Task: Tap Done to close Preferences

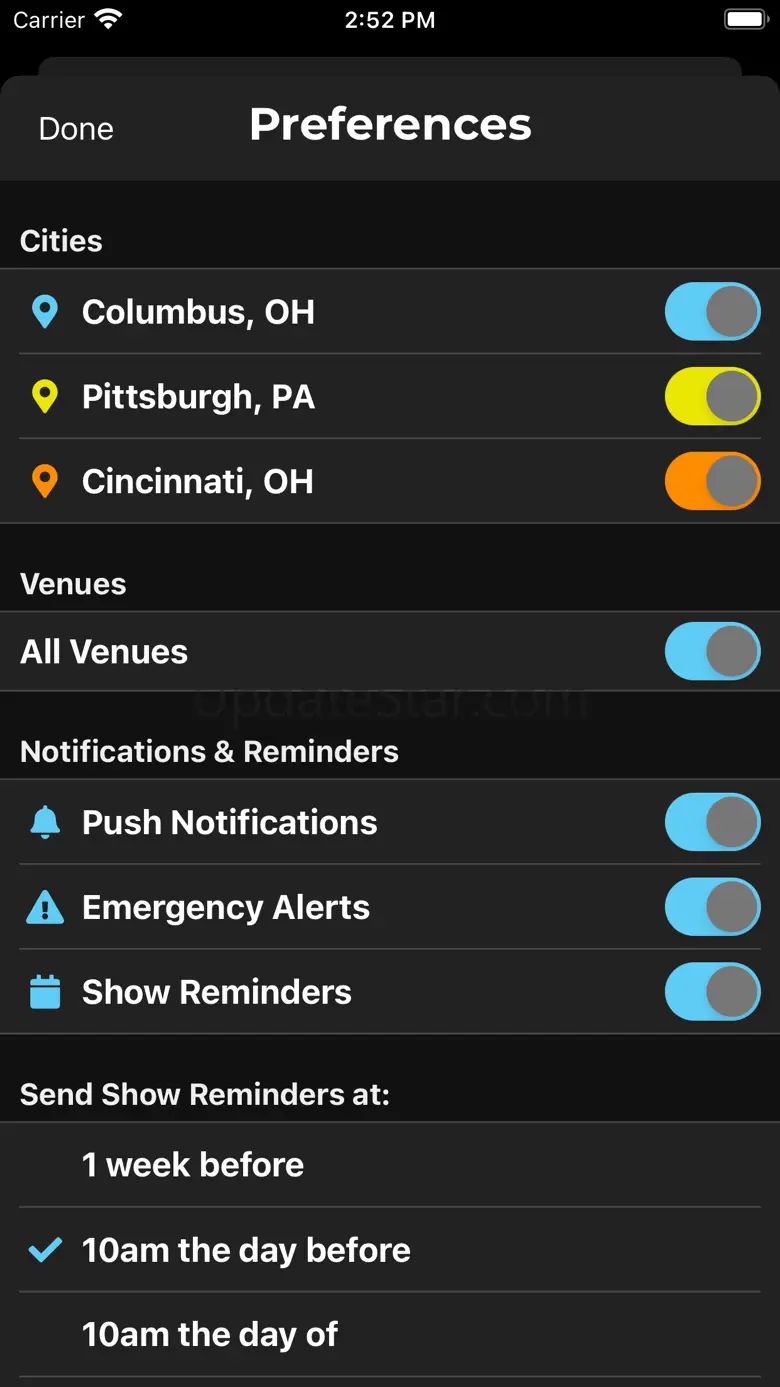Action: coord(76,129)
